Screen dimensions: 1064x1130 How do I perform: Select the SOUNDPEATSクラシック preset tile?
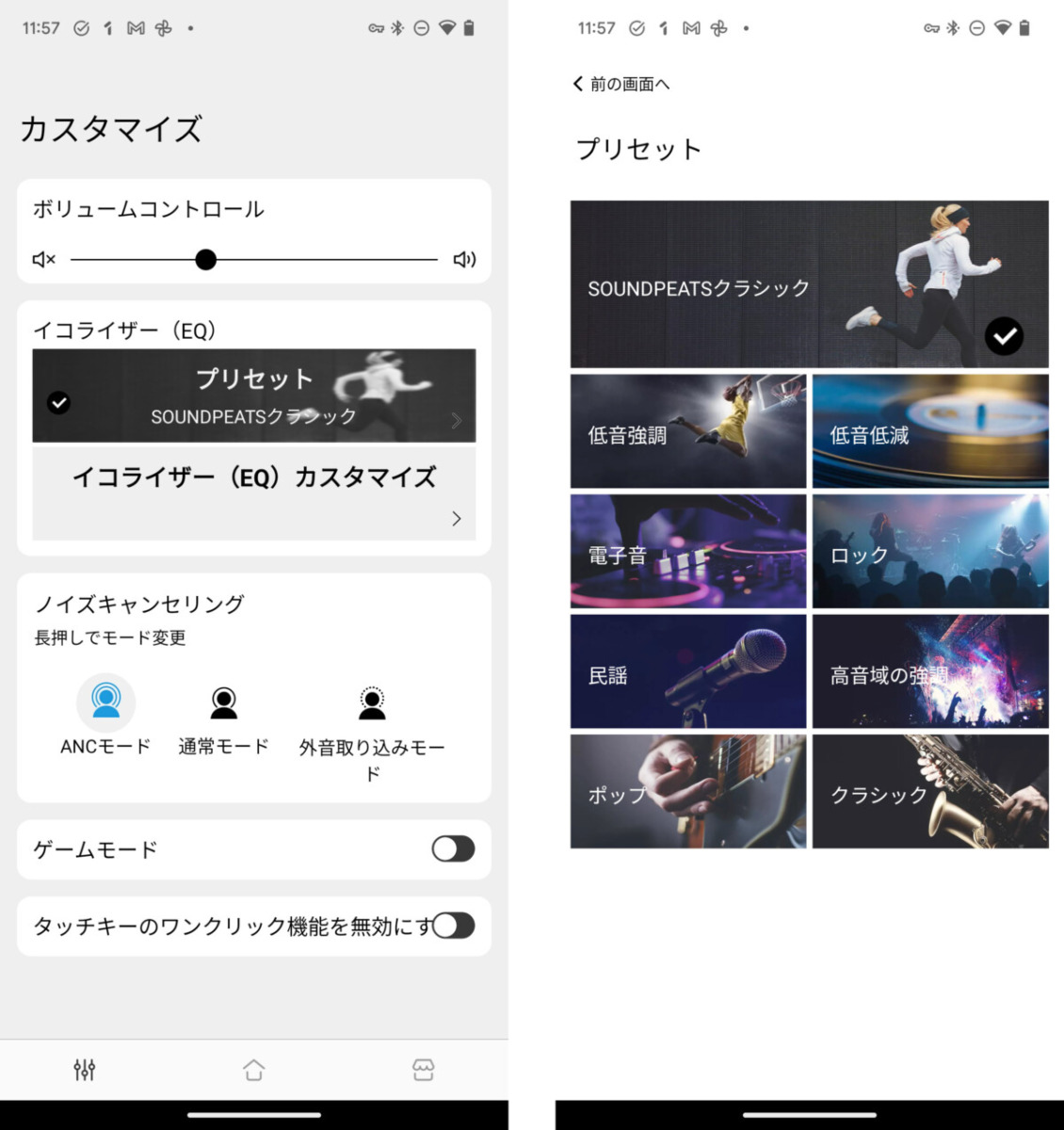809,283
